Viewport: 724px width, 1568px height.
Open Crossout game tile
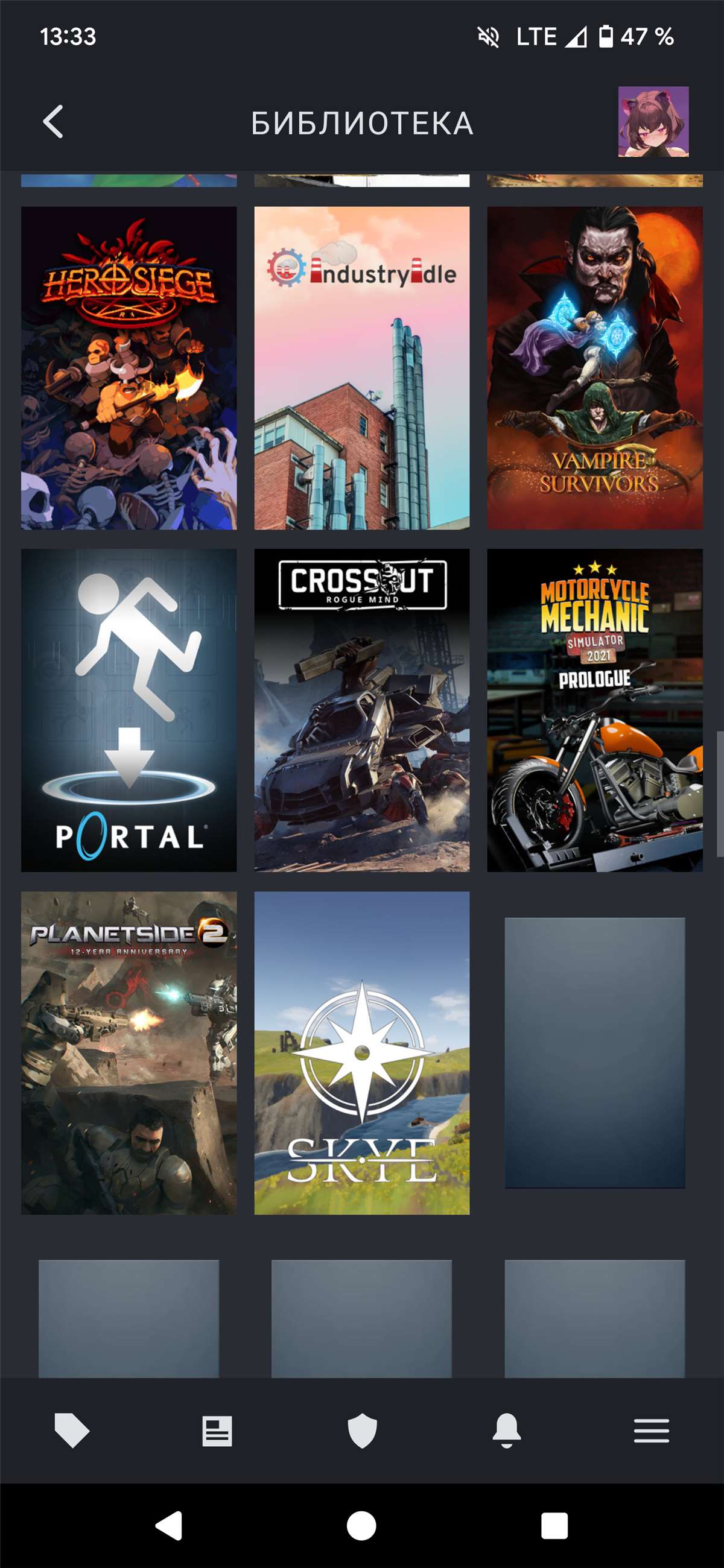click(361, 710)
